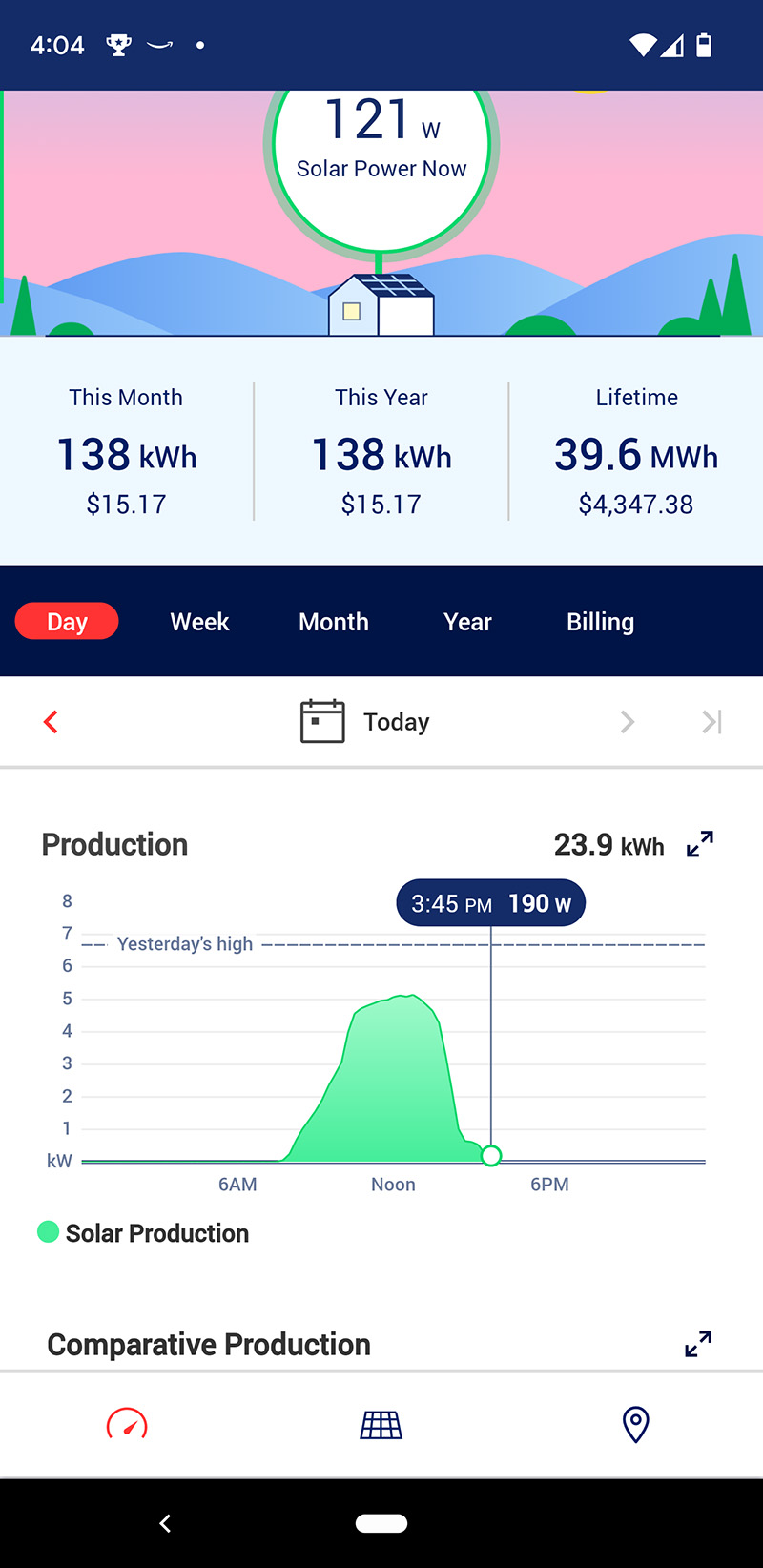Image resolution: width=763 pixels, height=1568 pixels.
Task: Open the dashboard gauge tab
Action: click(x=127, y=1425)
